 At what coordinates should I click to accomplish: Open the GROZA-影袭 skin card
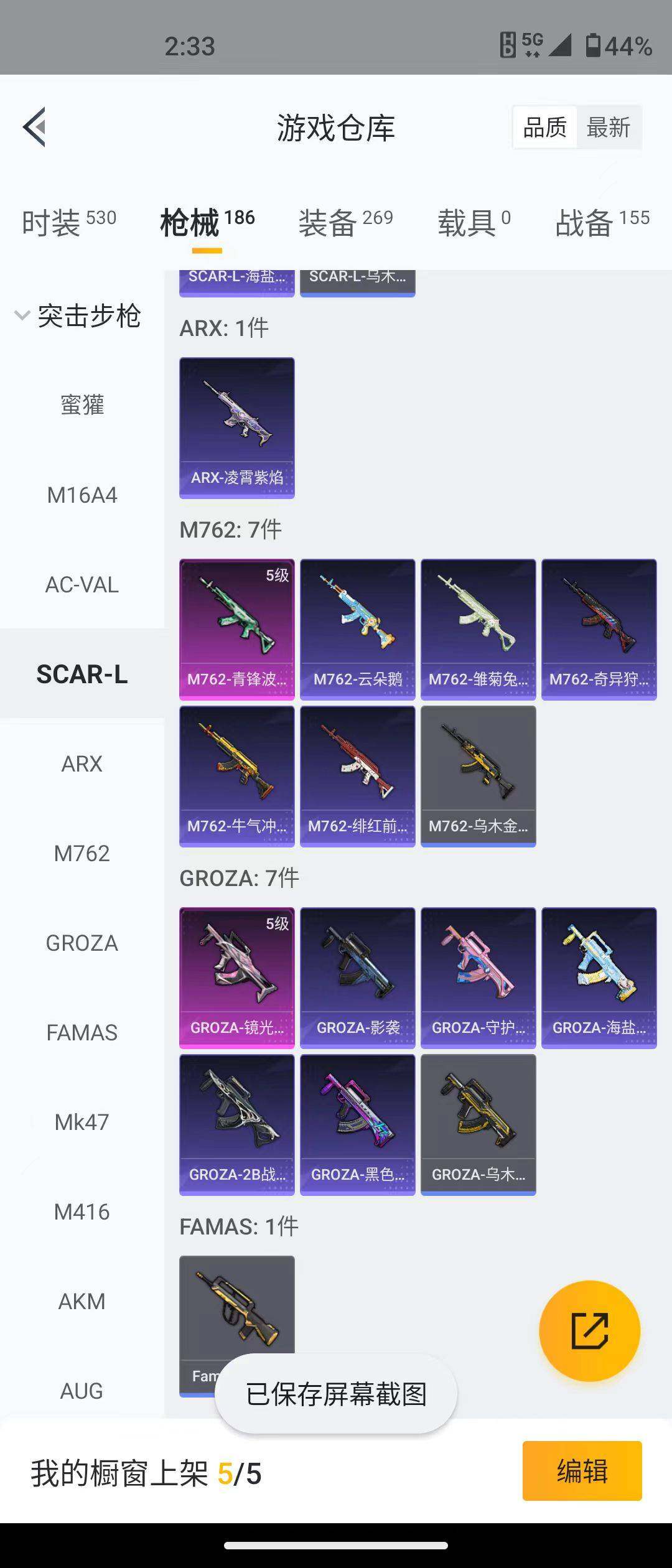click(x=357, y=978)
